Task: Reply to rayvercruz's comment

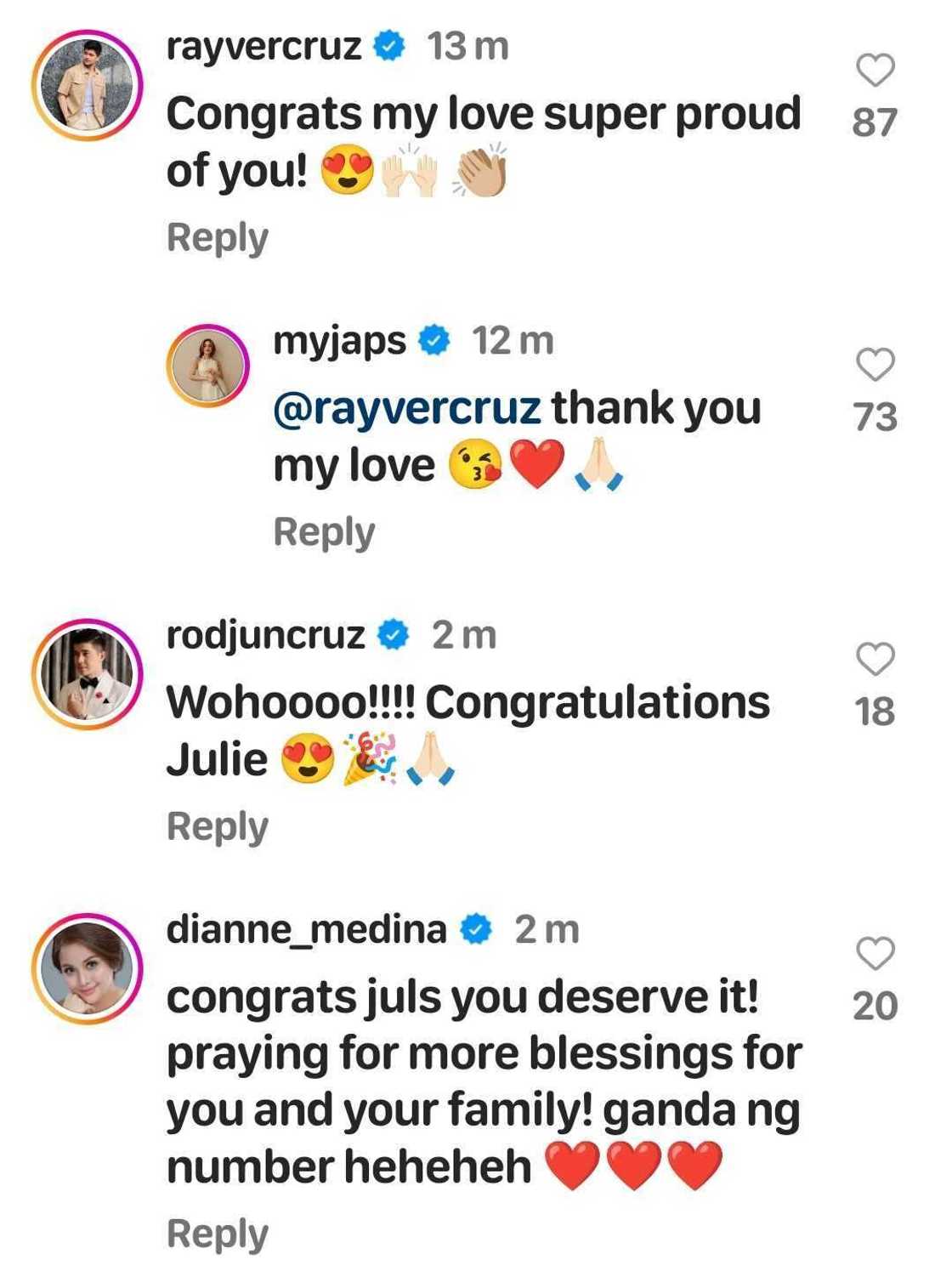Action: [x=217, y=237]
